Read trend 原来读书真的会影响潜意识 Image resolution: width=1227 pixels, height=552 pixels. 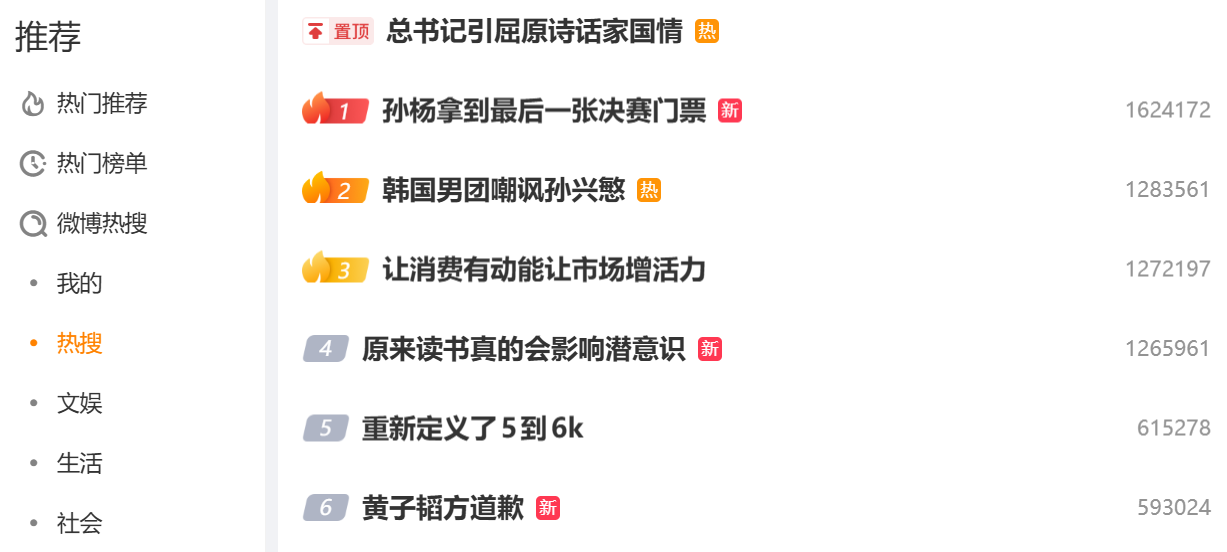point(524,349)
